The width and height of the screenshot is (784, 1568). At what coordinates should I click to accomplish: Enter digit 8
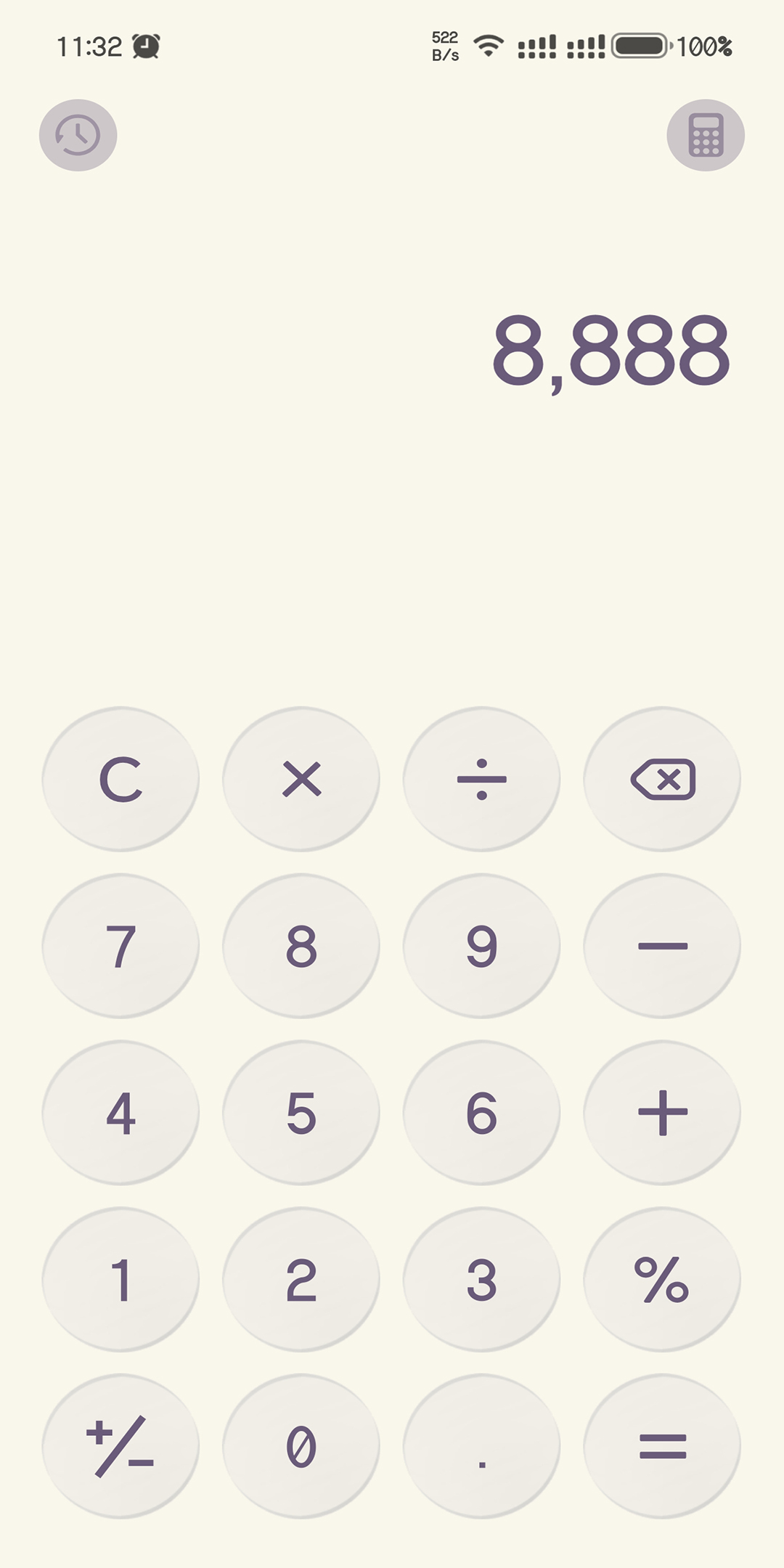point(301,946)
